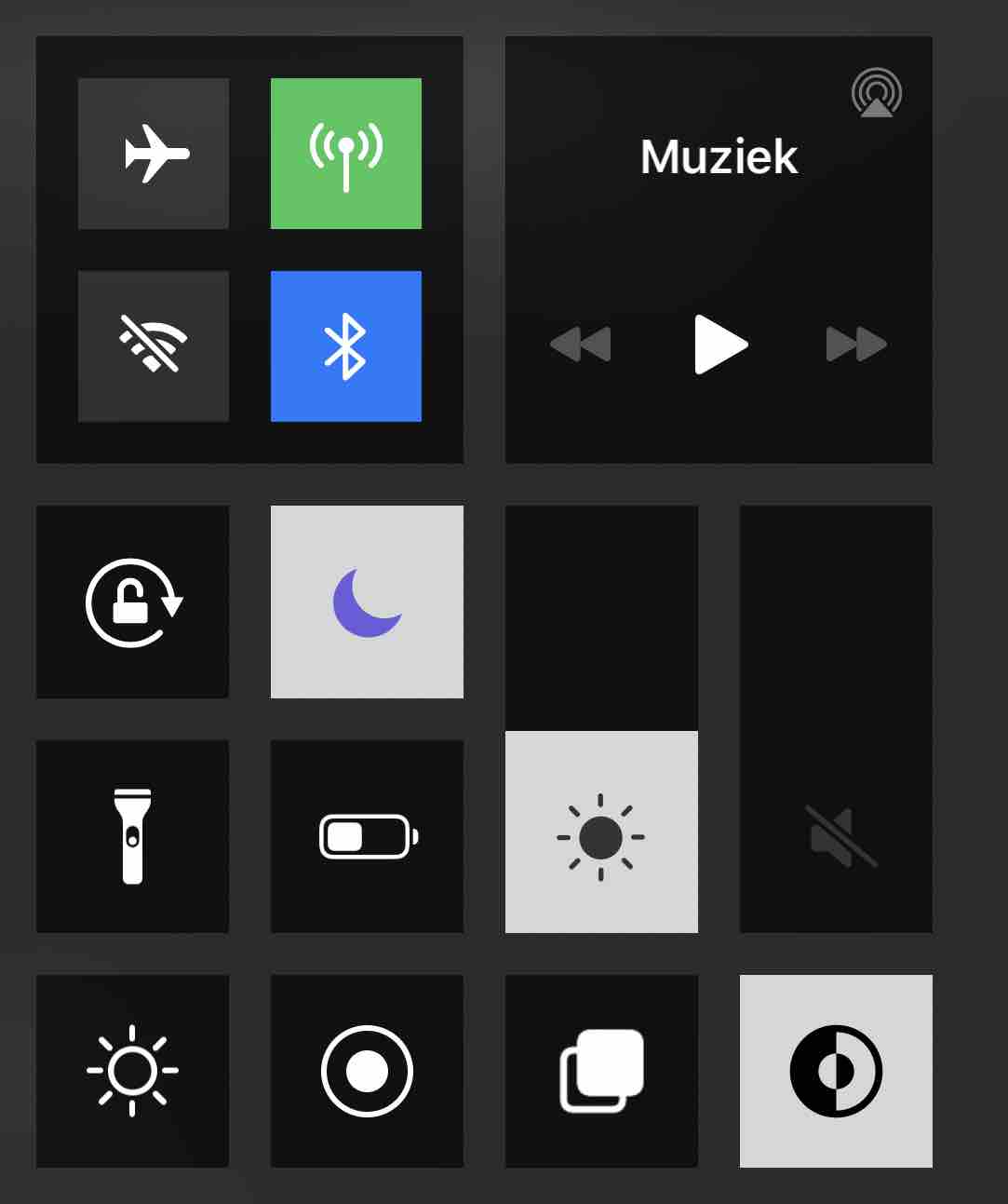The width and height of the screenshot is (1008, 1204).
Task: Toggle rotation lock
Action: (x=132, y=602)
